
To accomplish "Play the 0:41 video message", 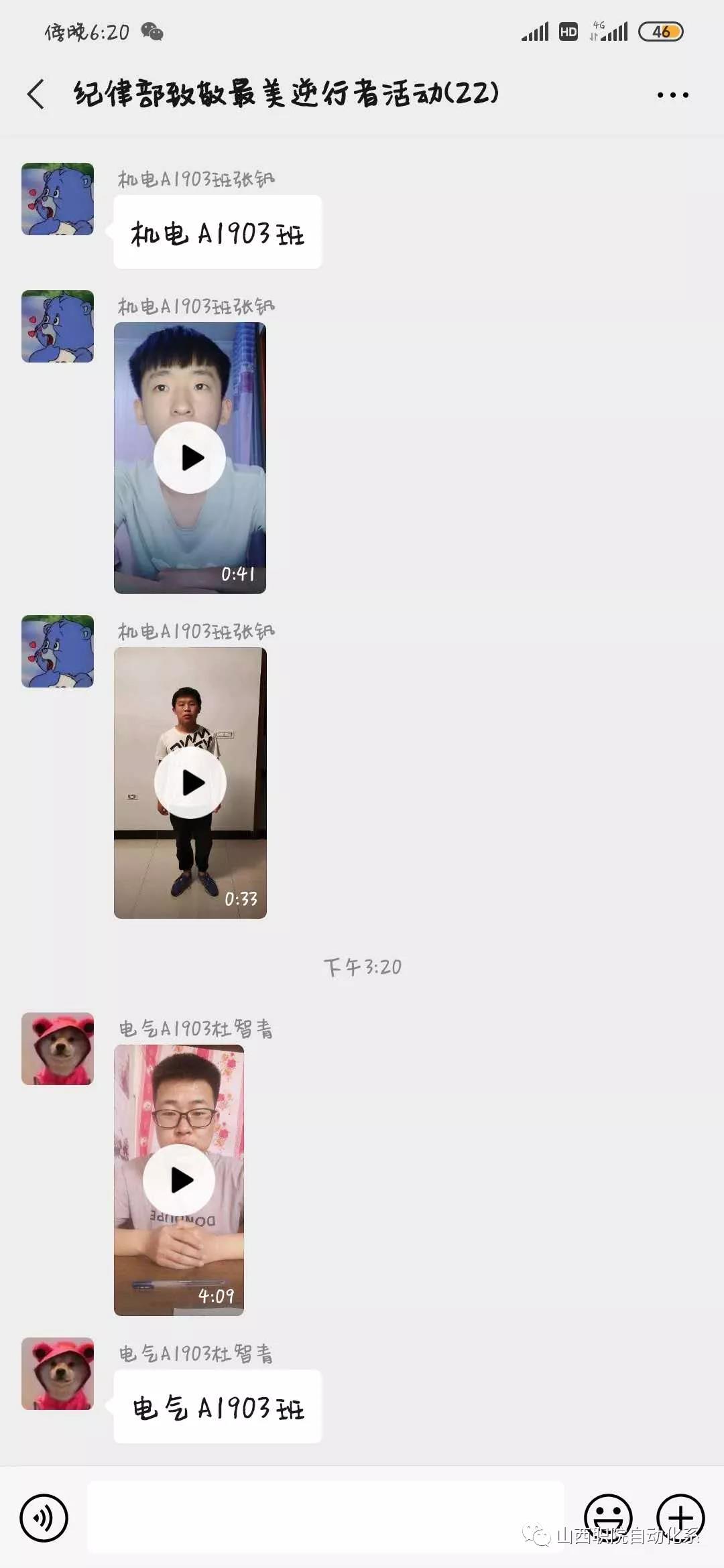I will 190,458.
